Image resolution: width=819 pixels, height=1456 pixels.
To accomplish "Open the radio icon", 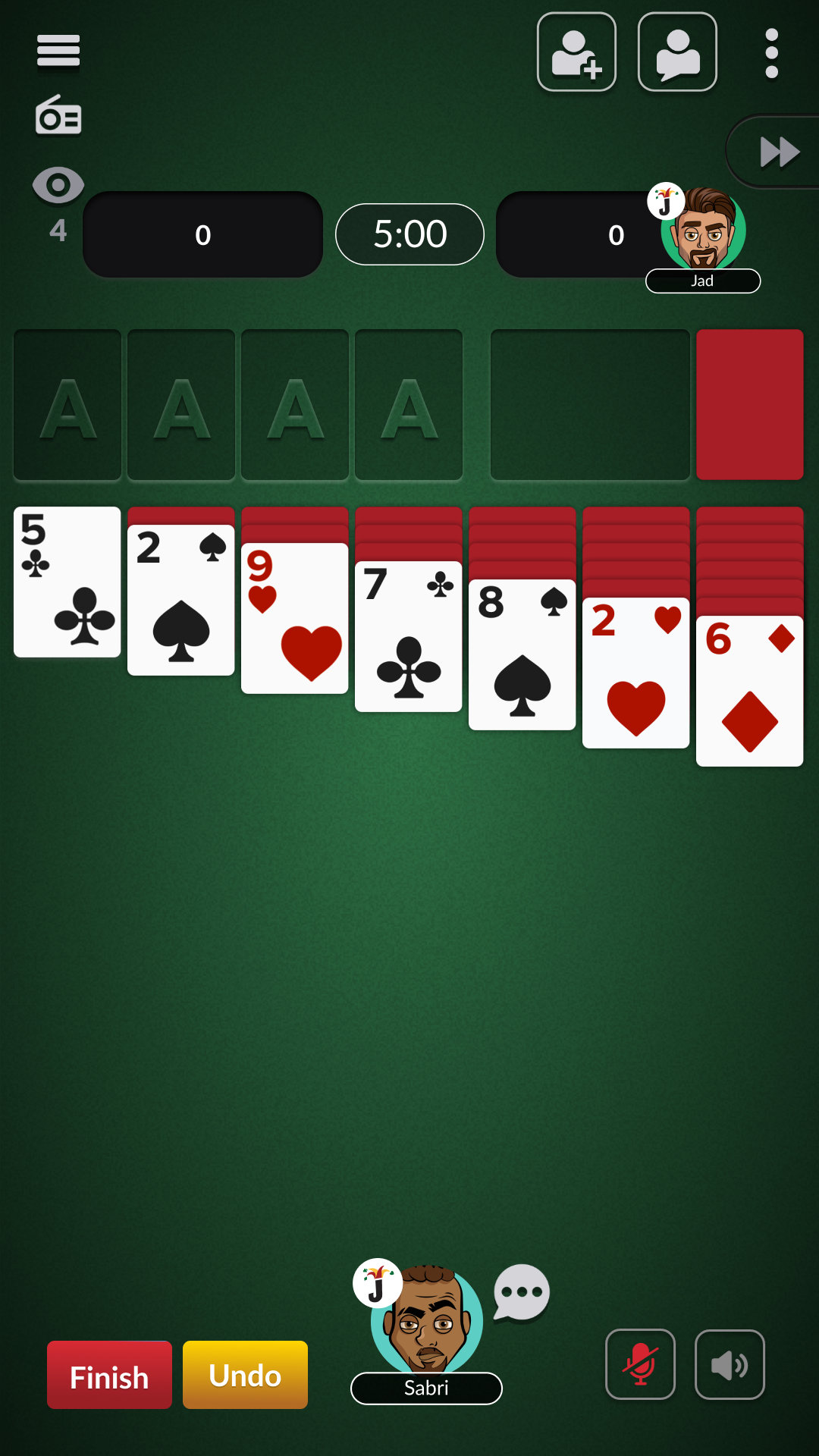I will [x=58, y=116].
